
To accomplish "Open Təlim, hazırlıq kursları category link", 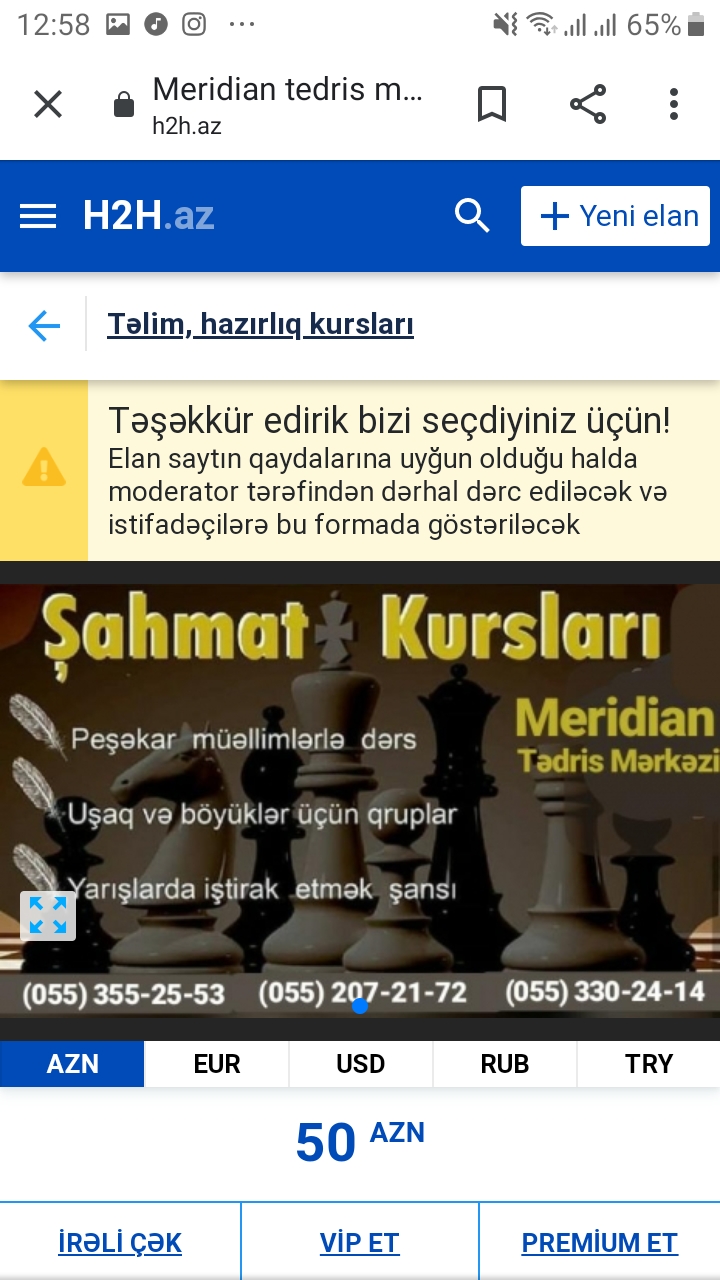I will pos(261,324).
